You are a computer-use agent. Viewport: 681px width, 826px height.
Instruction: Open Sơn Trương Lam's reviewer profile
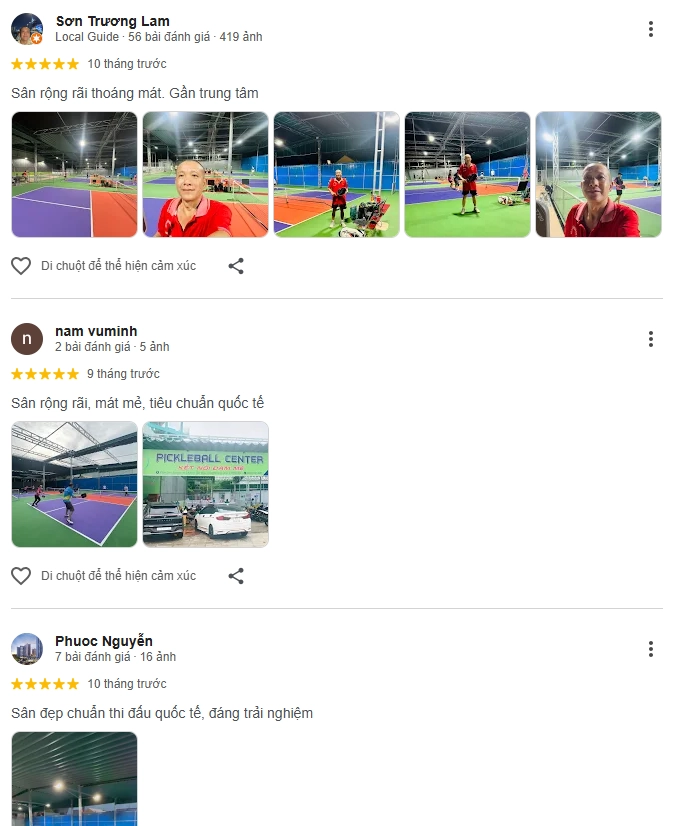click(x=112, y=21)
